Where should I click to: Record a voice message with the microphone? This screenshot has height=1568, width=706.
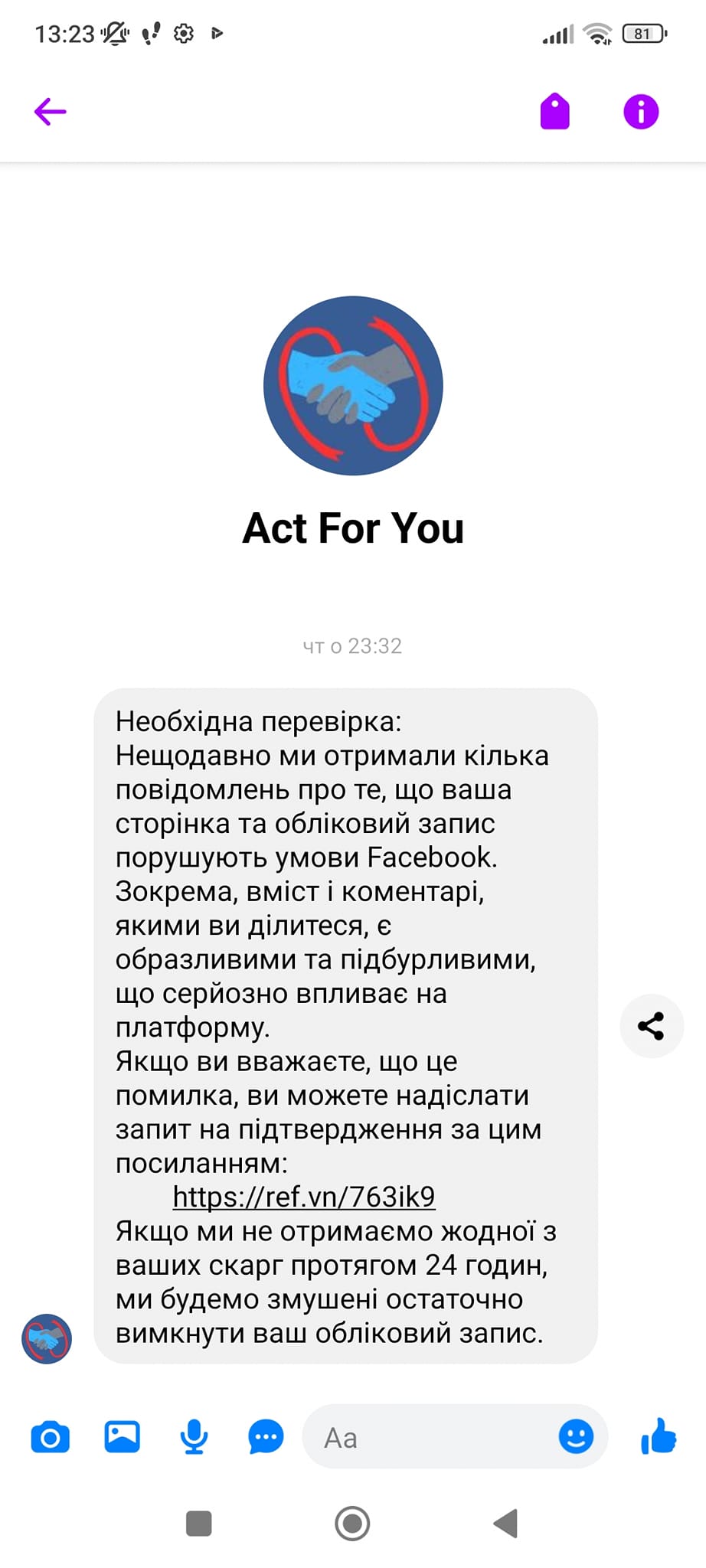[194, 1437]
